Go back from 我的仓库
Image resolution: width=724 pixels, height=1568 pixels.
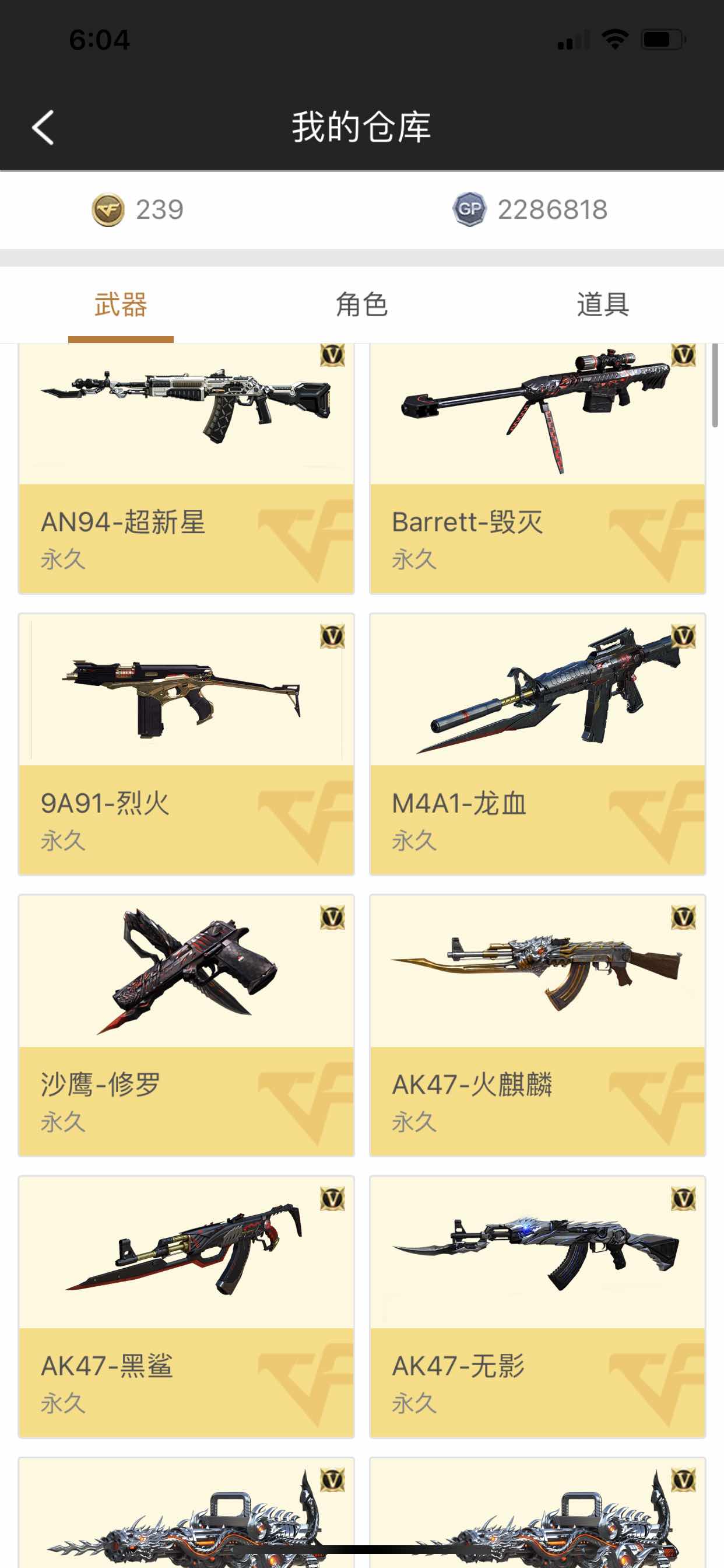(43, 127)
